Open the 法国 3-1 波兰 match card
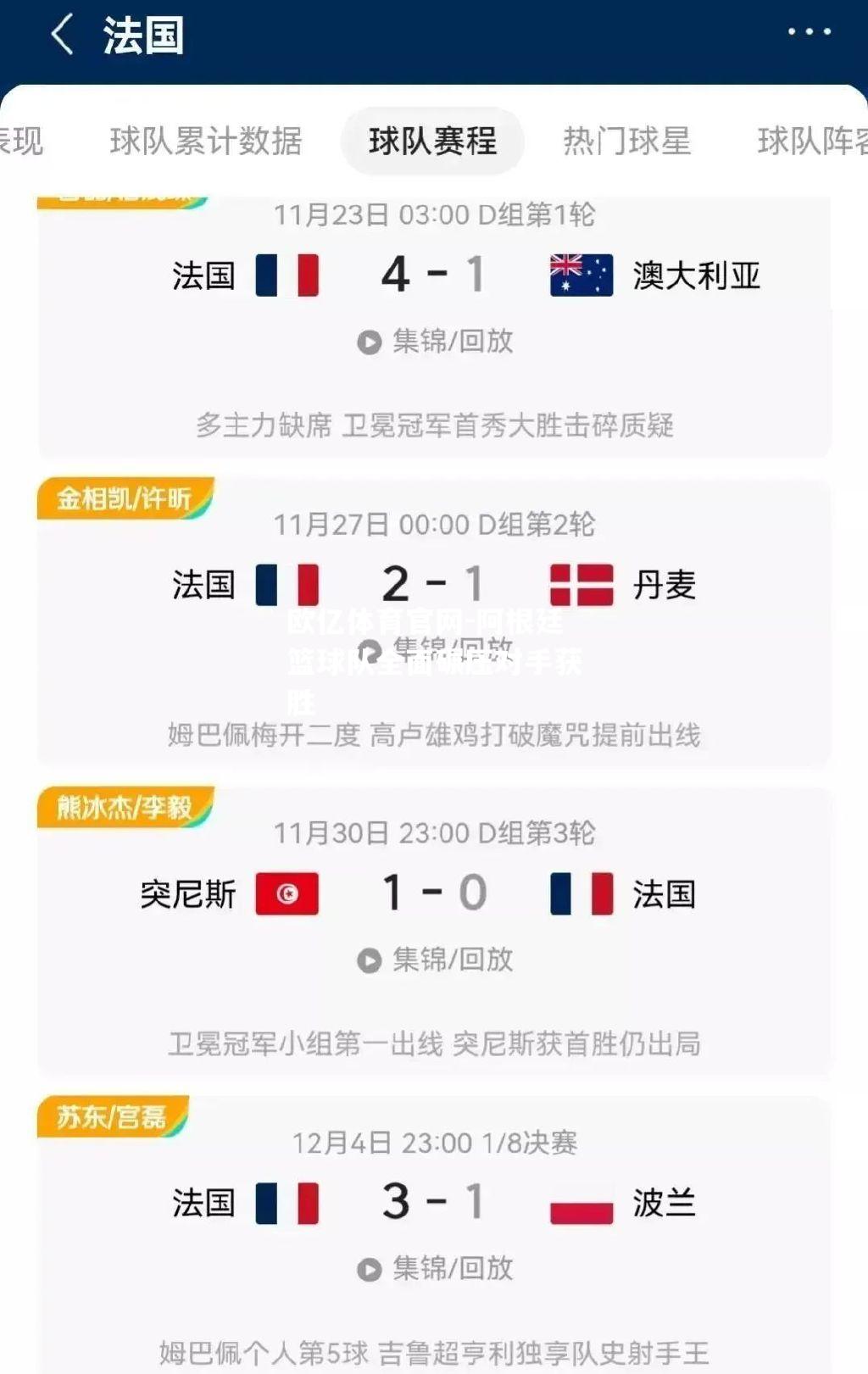Screen dimensions: 868x1374 433,1203
